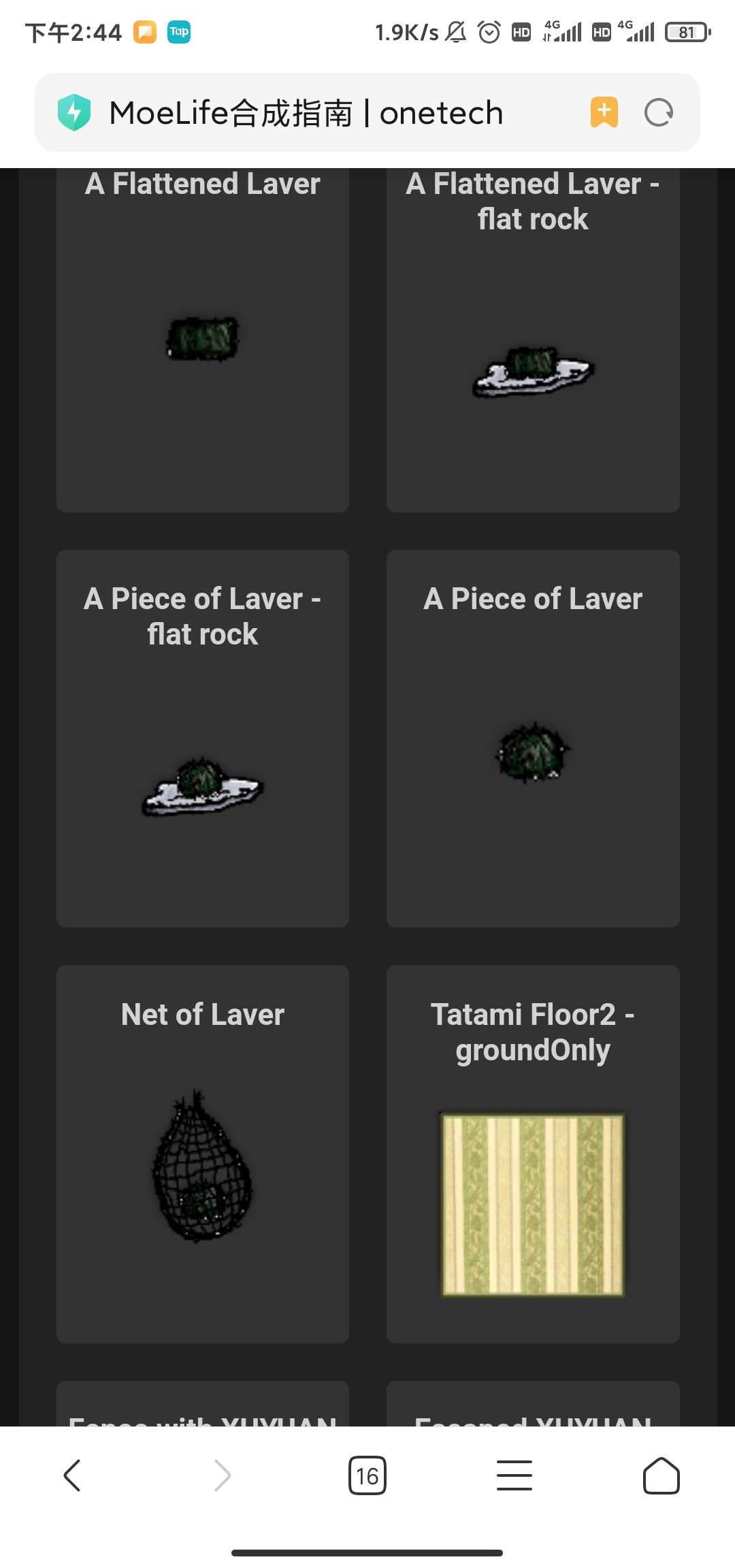Click the green shield icon beside the URL
The image size is (735, 1568).
(x=75, y=113)
